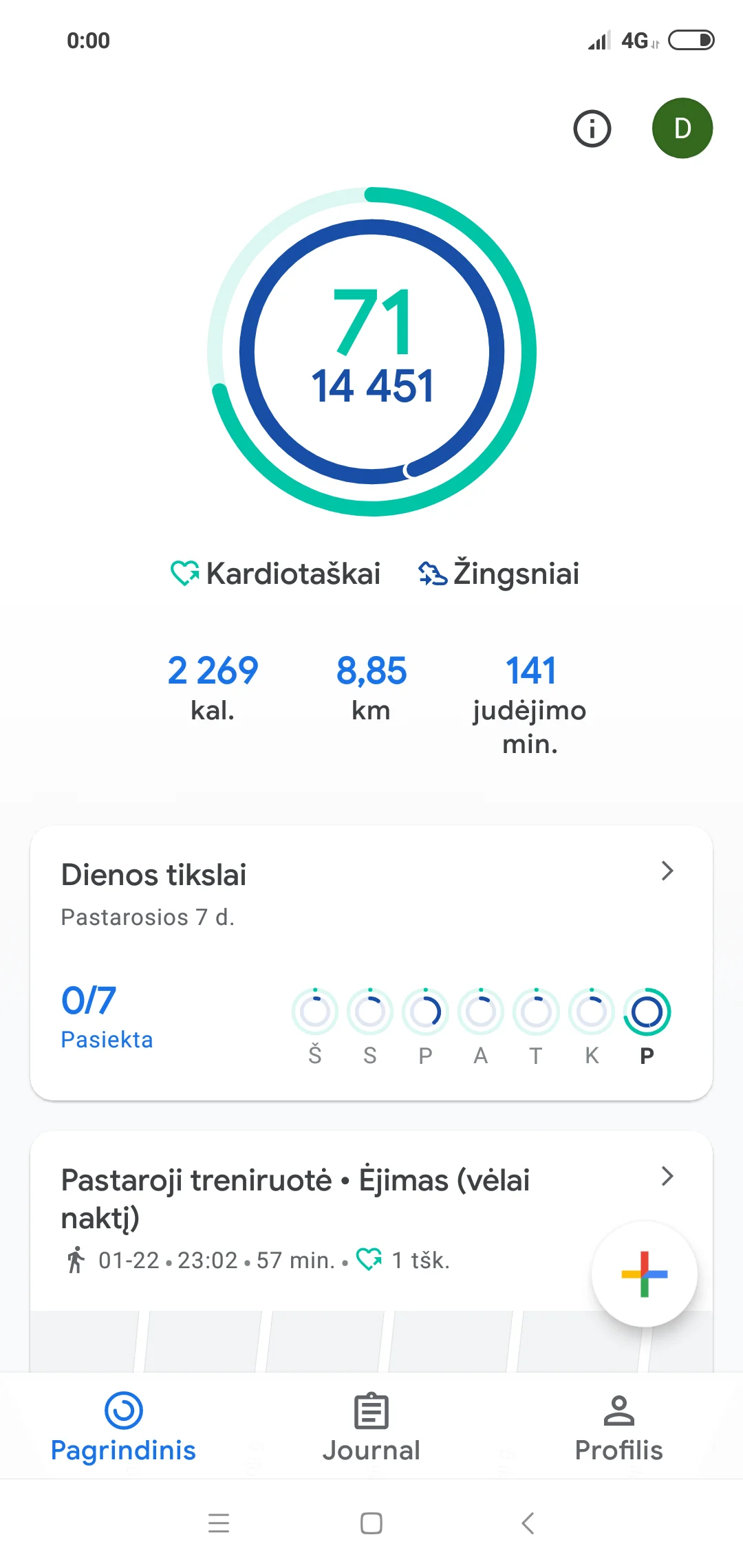Tap the system back button
743x1568 pixels.
click(x=528, y=1523)
